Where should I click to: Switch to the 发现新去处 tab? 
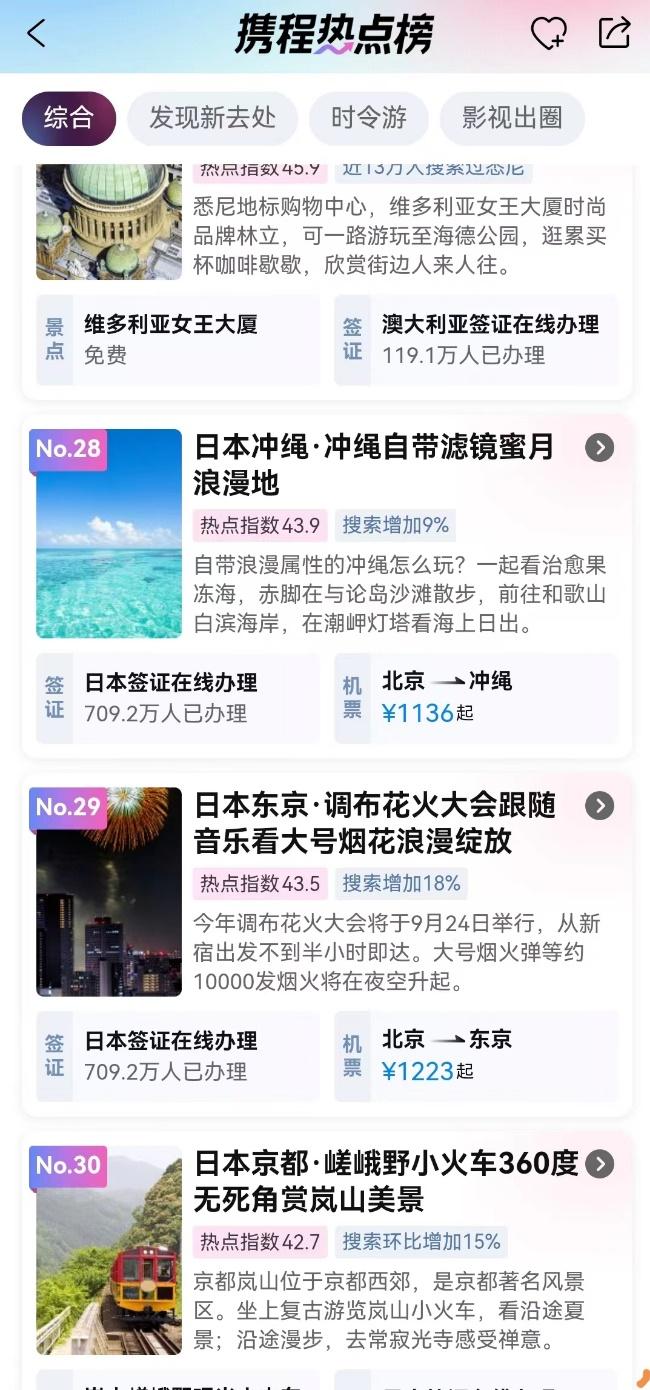point(212,118)
